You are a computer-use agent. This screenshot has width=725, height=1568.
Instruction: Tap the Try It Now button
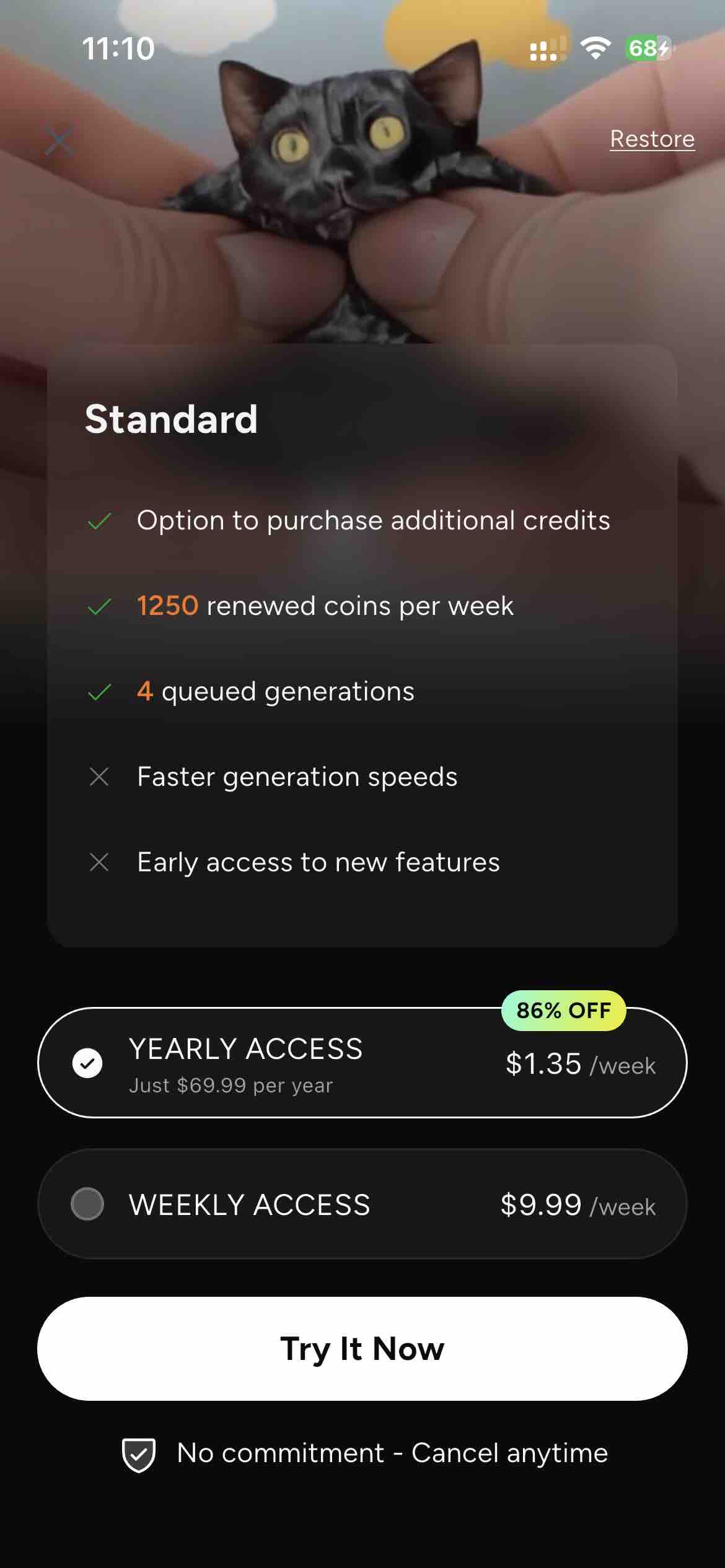(x=362, y=1349)
